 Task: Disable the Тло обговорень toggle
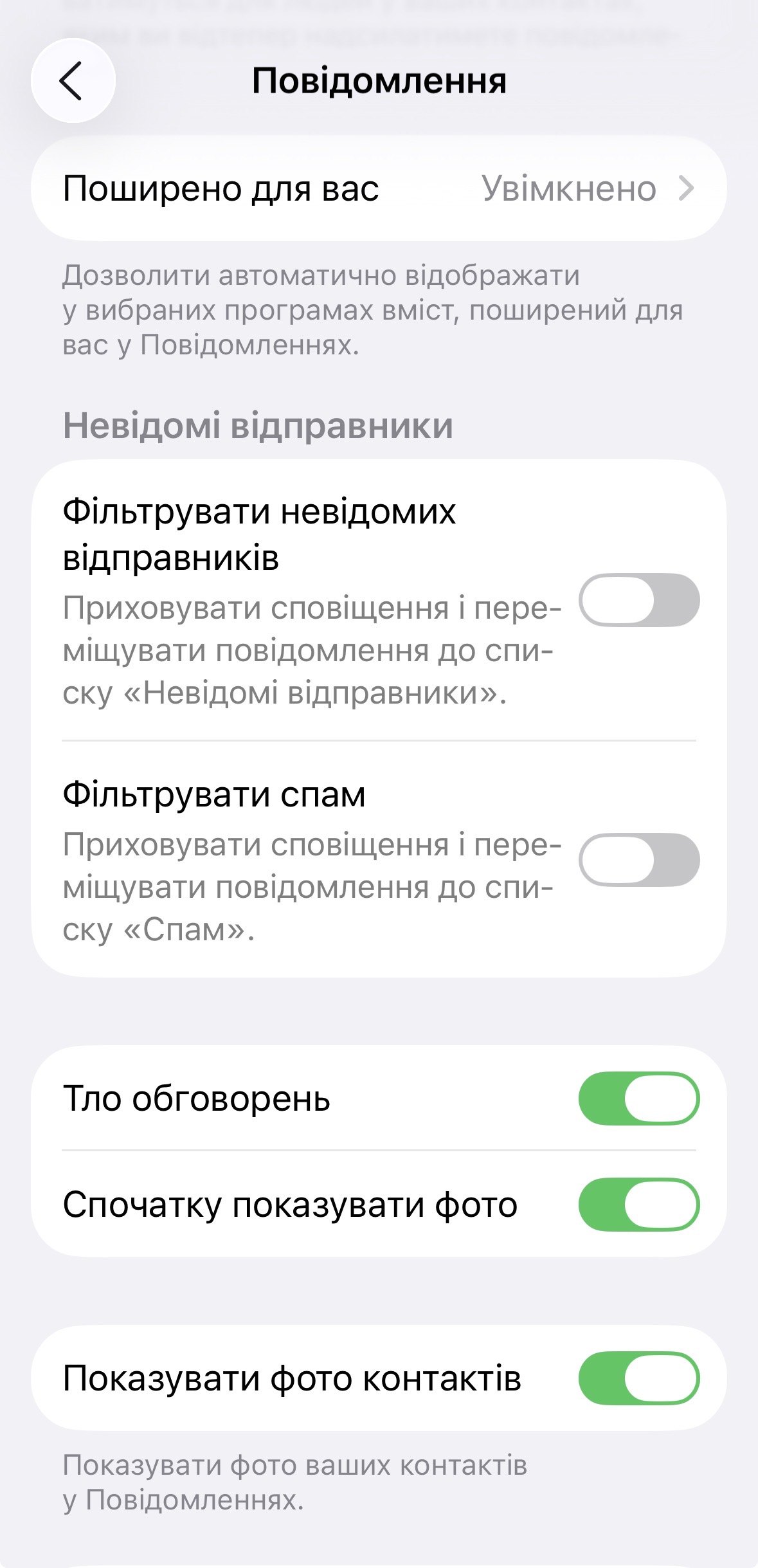(x=638, y=1099)
